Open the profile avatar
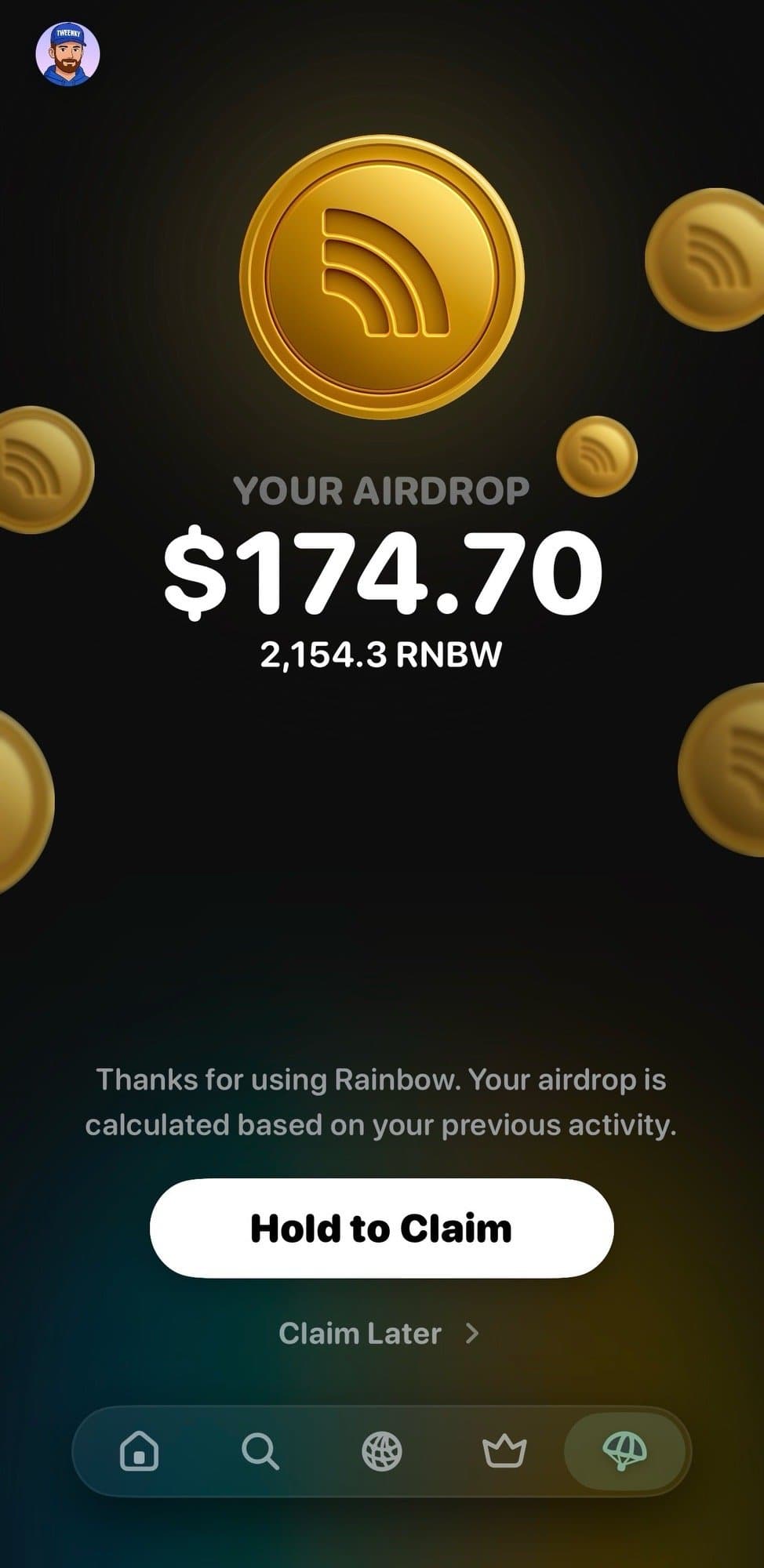This screenshot has height=1568, width=764. [x=67, y=54]
